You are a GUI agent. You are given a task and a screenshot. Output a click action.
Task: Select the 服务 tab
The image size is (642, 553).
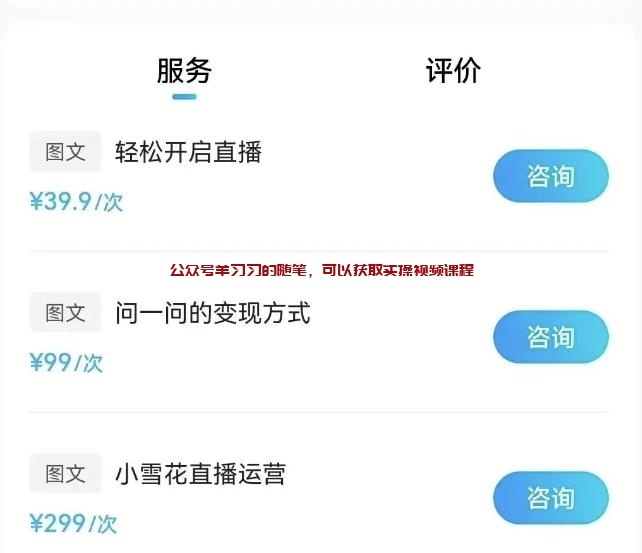tap(184, 71)
